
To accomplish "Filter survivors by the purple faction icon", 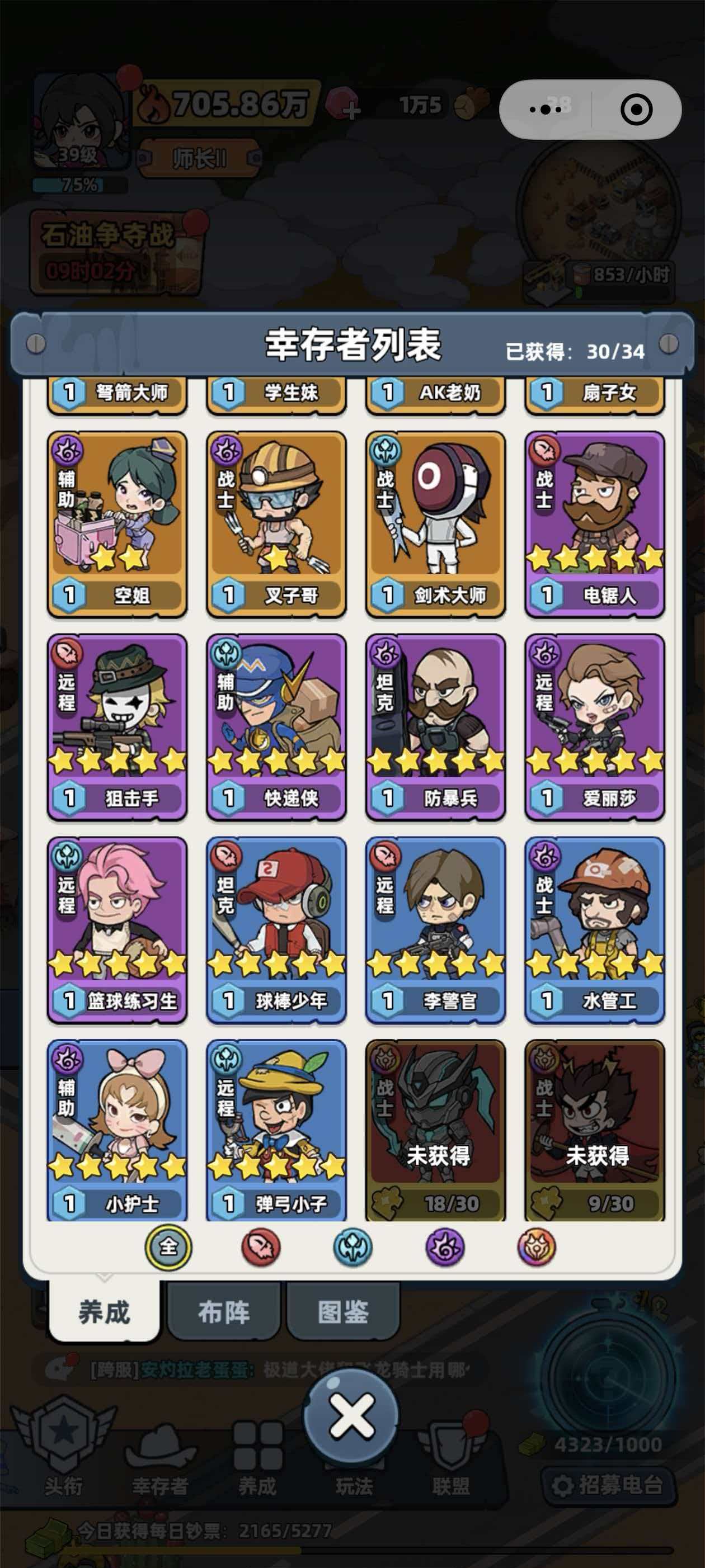I will click(x=444, y=1246).
